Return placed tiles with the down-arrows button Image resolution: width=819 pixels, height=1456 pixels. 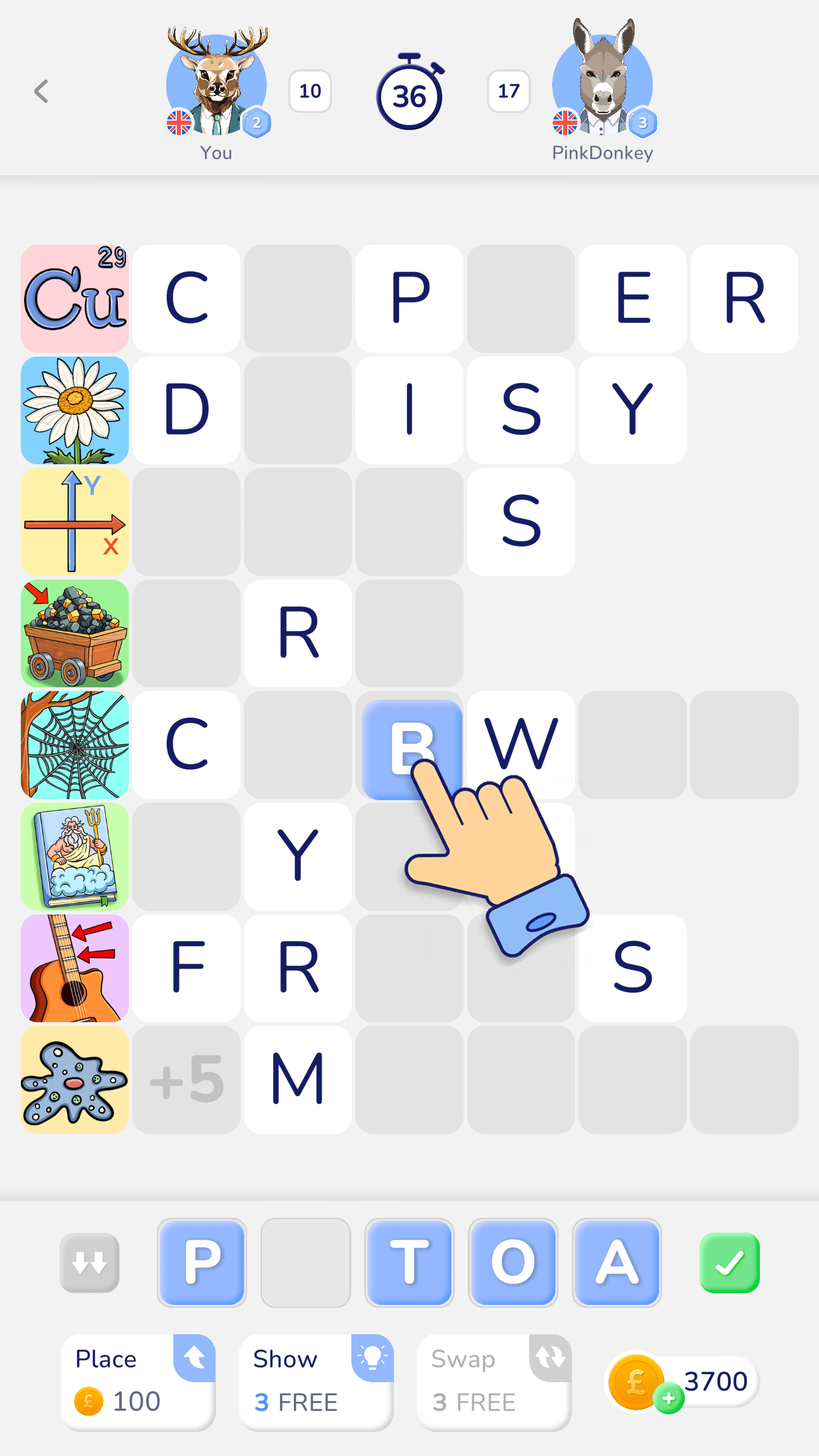click(89, 1262)
